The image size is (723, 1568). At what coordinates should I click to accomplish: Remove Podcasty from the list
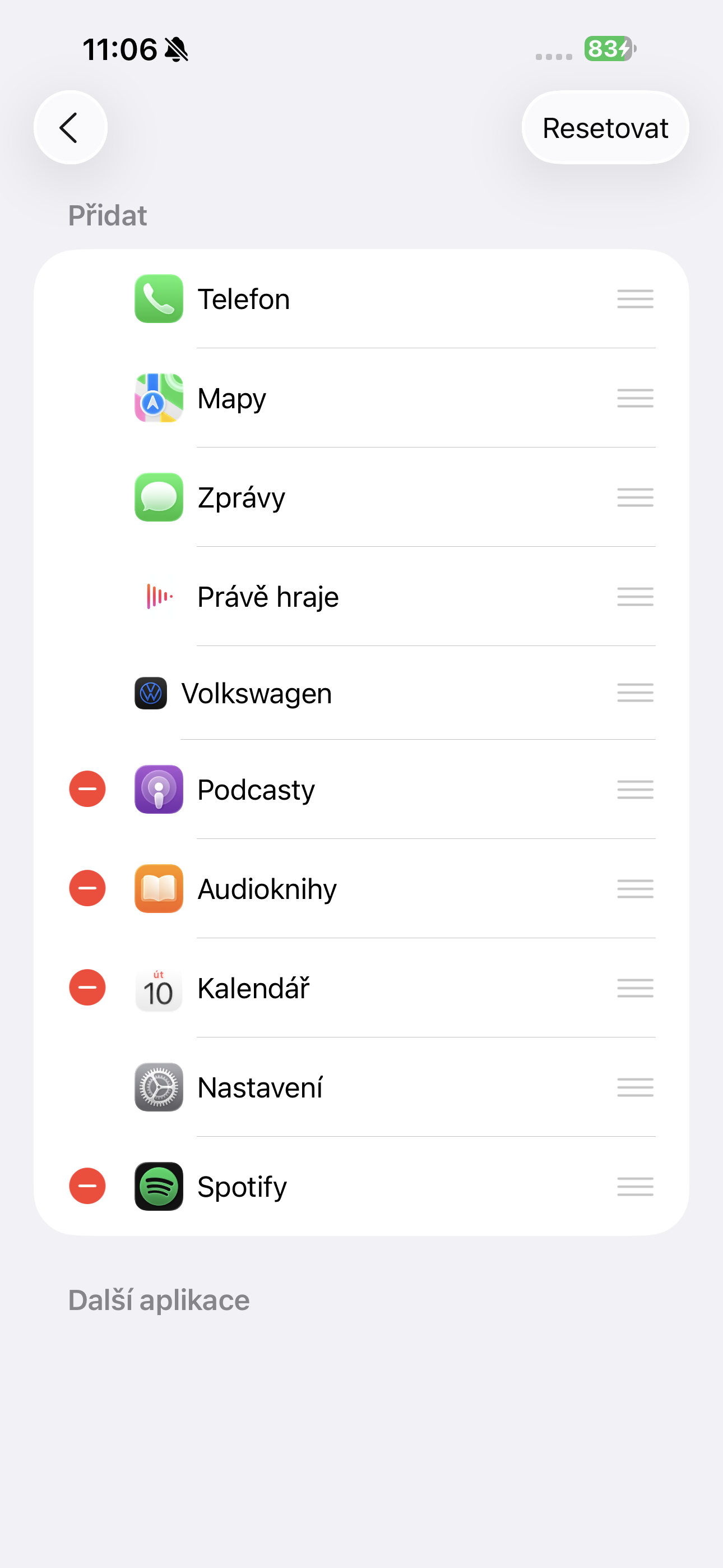coord(87,789)
